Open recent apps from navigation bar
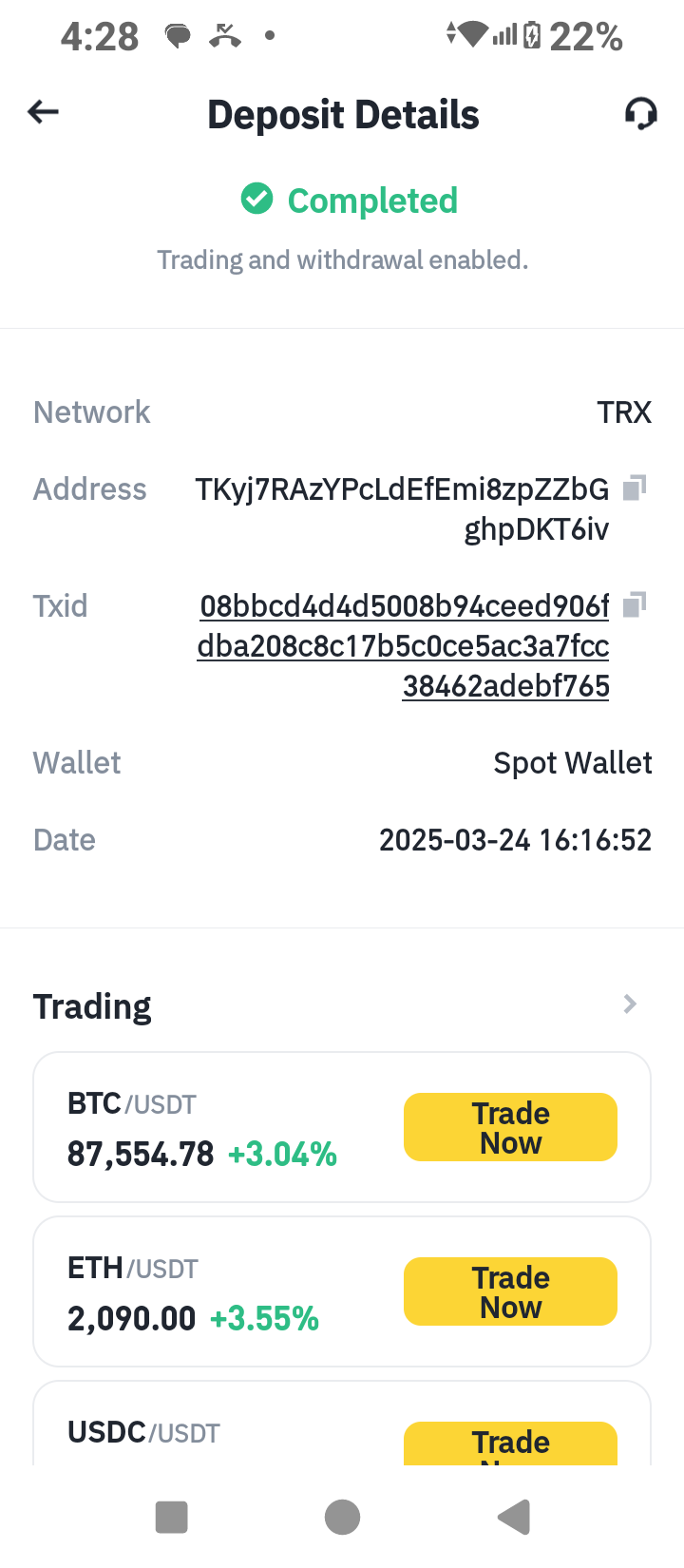The width and height of the screenshot is (684, 1568). pyautogui.click(x=171, y=1518)
